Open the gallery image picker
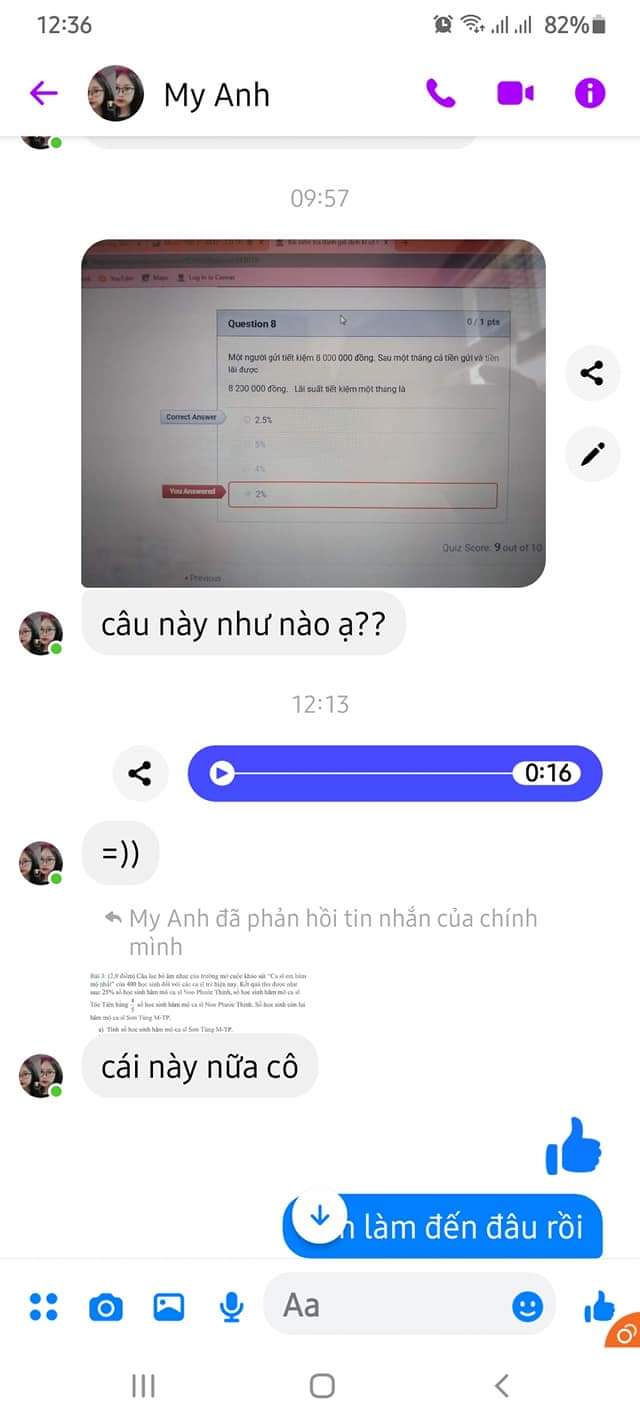The width and height of the screenshot is (640, 1422). (168, 1306)
